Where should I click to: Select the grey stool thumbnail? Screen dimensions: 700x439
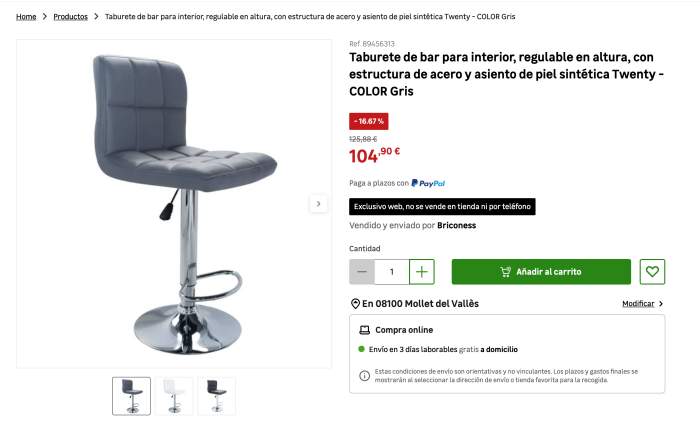click(x=131, y=396)
